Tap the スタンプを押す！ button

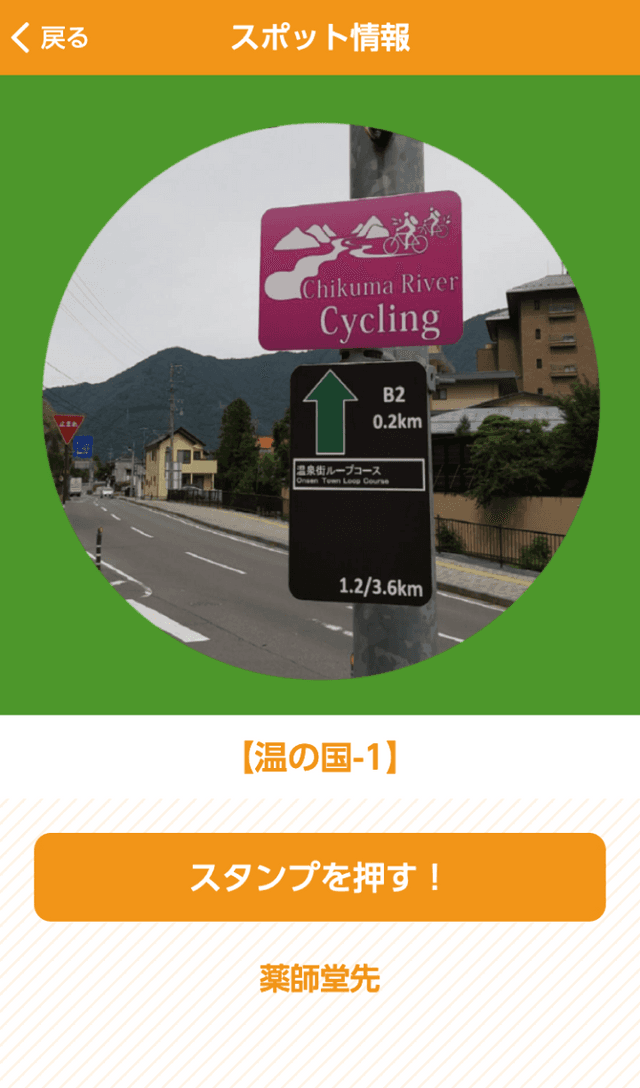(320, 877)
